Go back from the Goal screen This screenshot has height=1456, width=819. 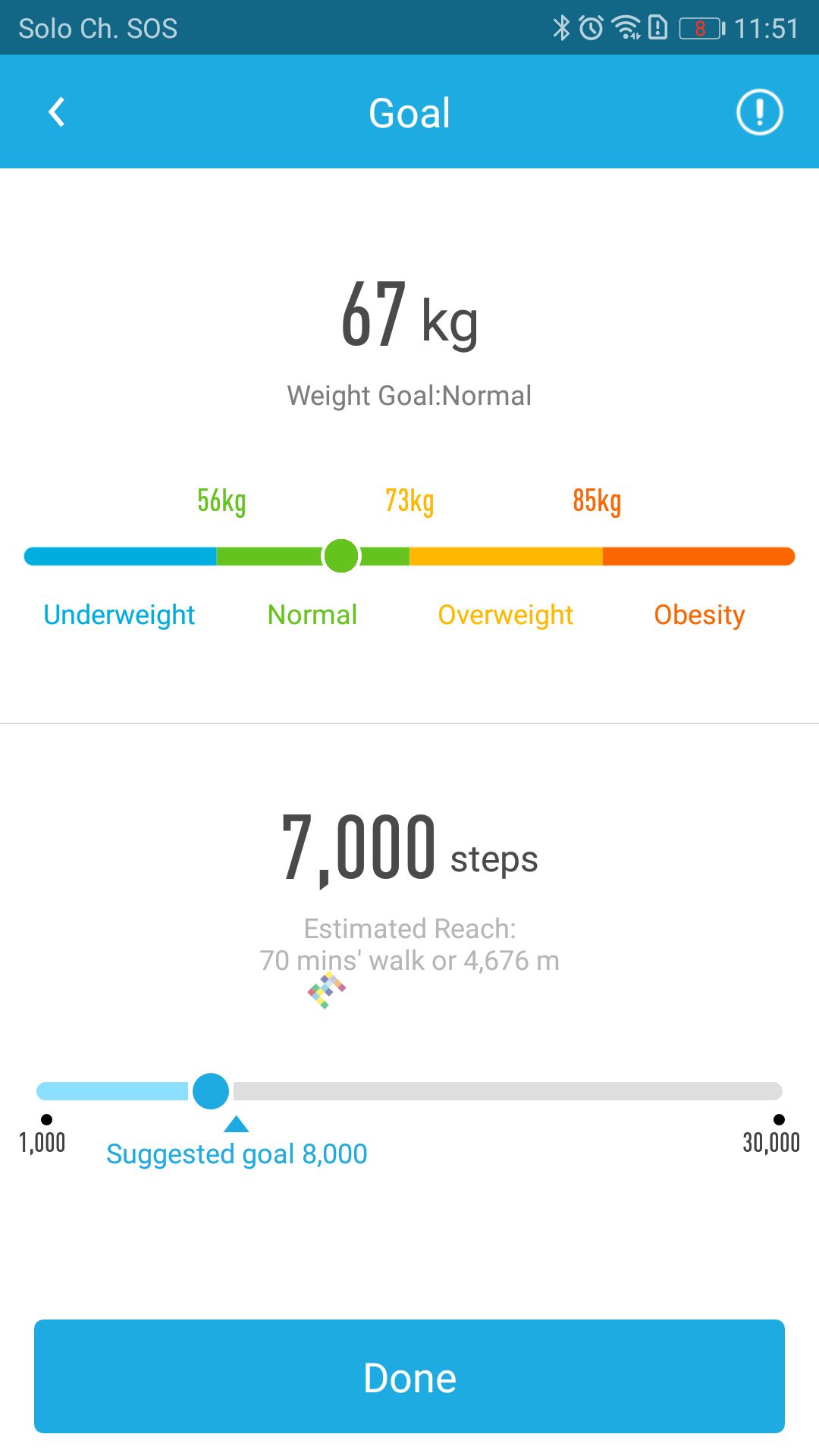pos(57,112)
